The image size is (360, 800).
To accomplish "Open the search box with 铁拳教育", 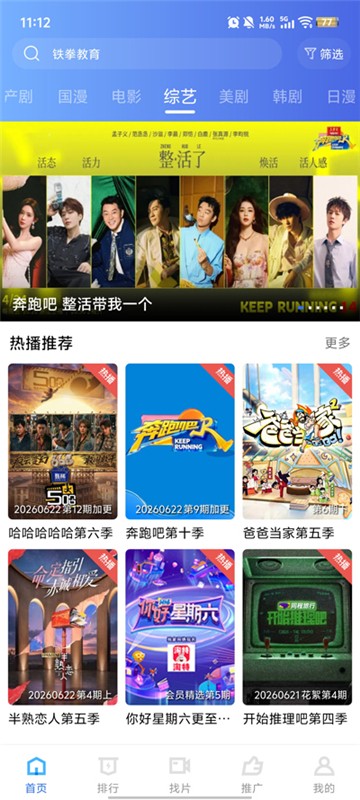I will pyautogui.click(x=147, y=54).
